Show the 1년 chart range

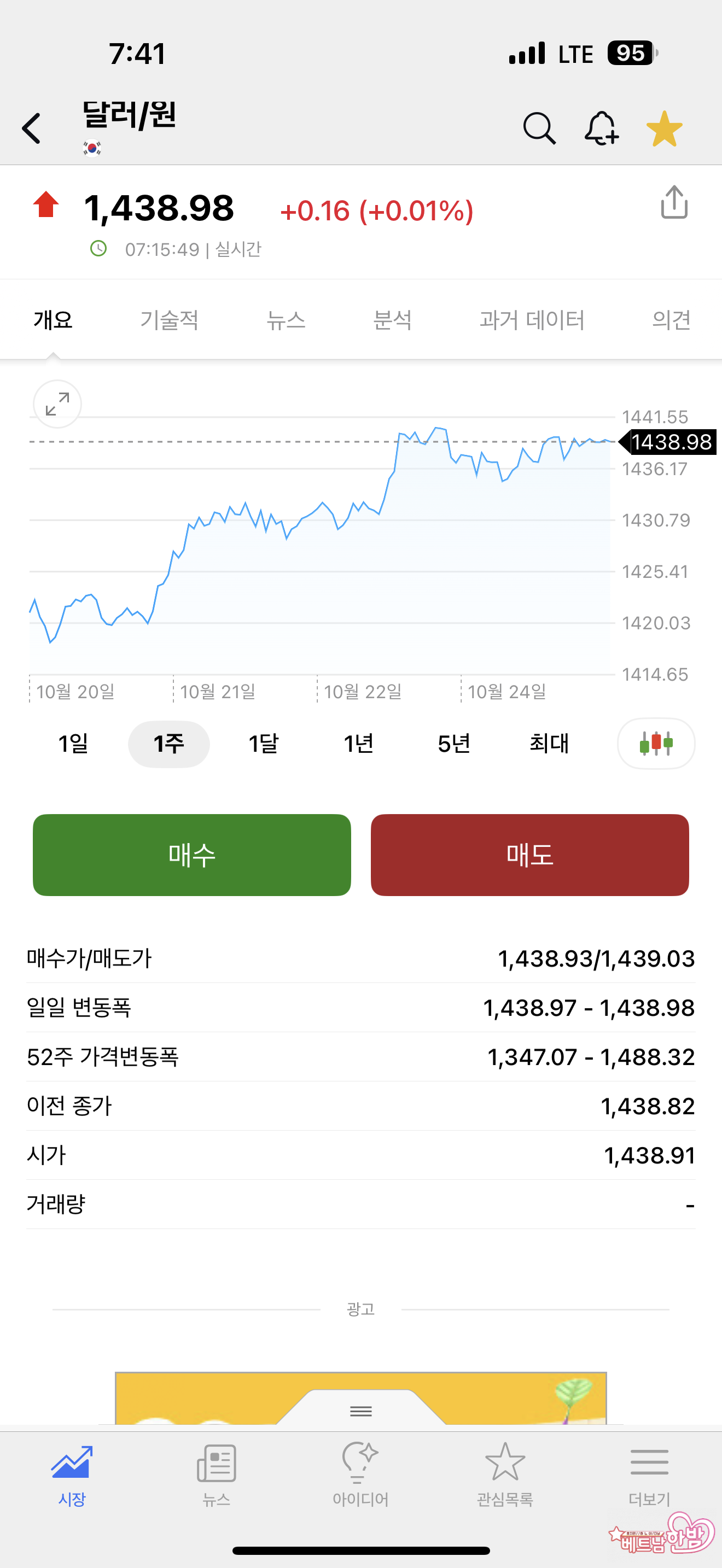(359, 743)
